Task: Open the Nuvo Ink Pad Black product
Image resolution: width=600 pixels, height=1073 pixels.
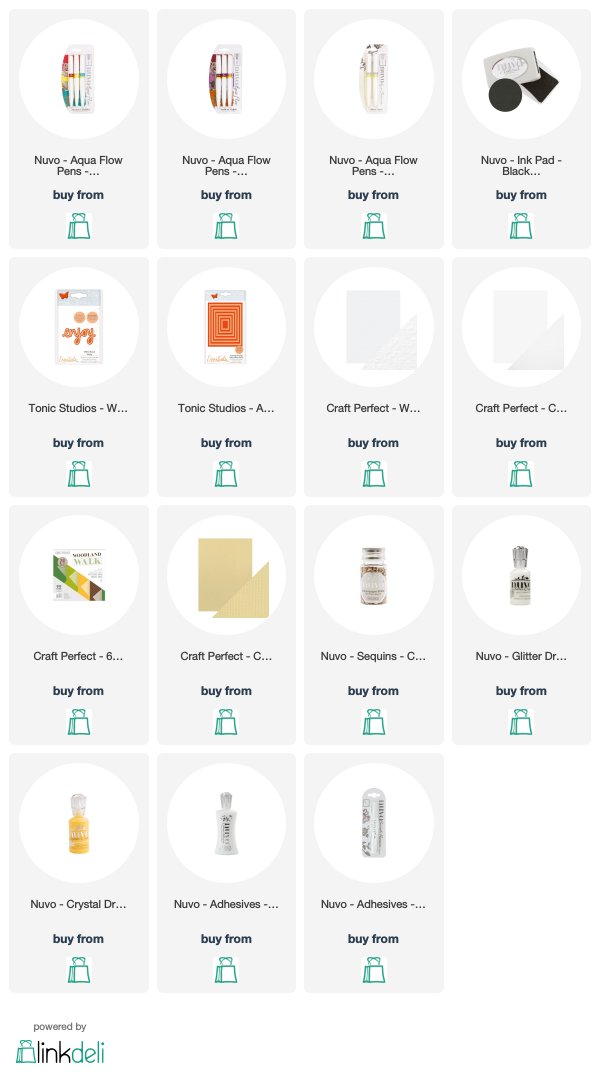Action: pos(521,79)
